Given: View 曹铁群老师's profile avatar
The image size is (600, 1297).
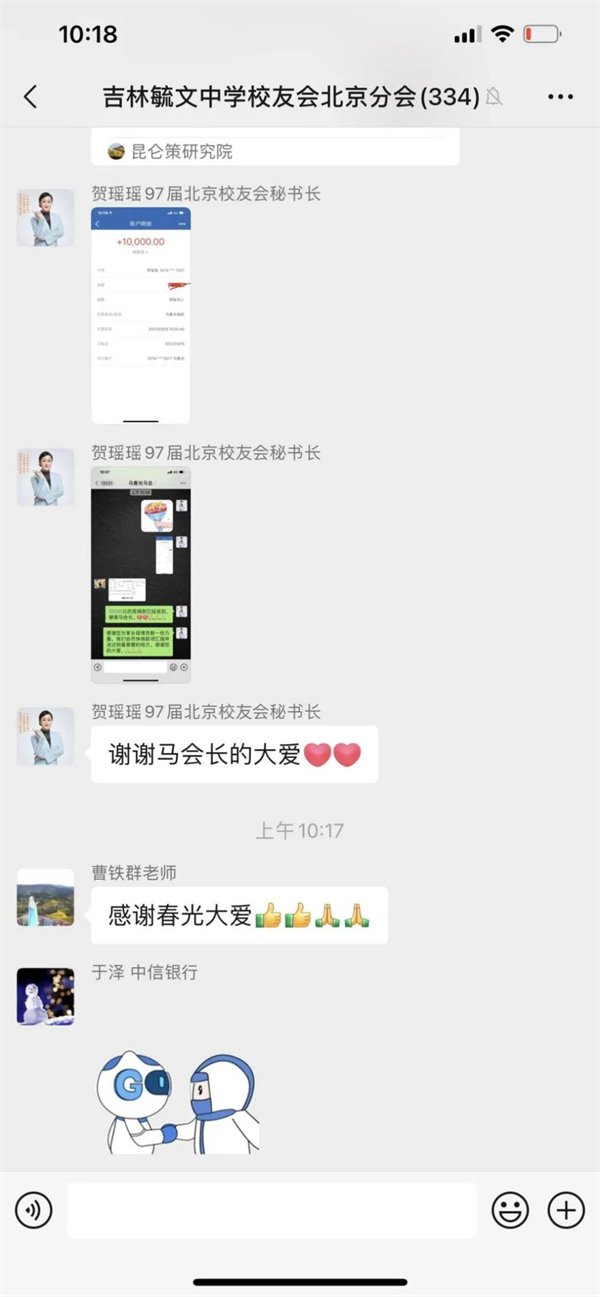Looking at the screenshot, I should 45,897.
